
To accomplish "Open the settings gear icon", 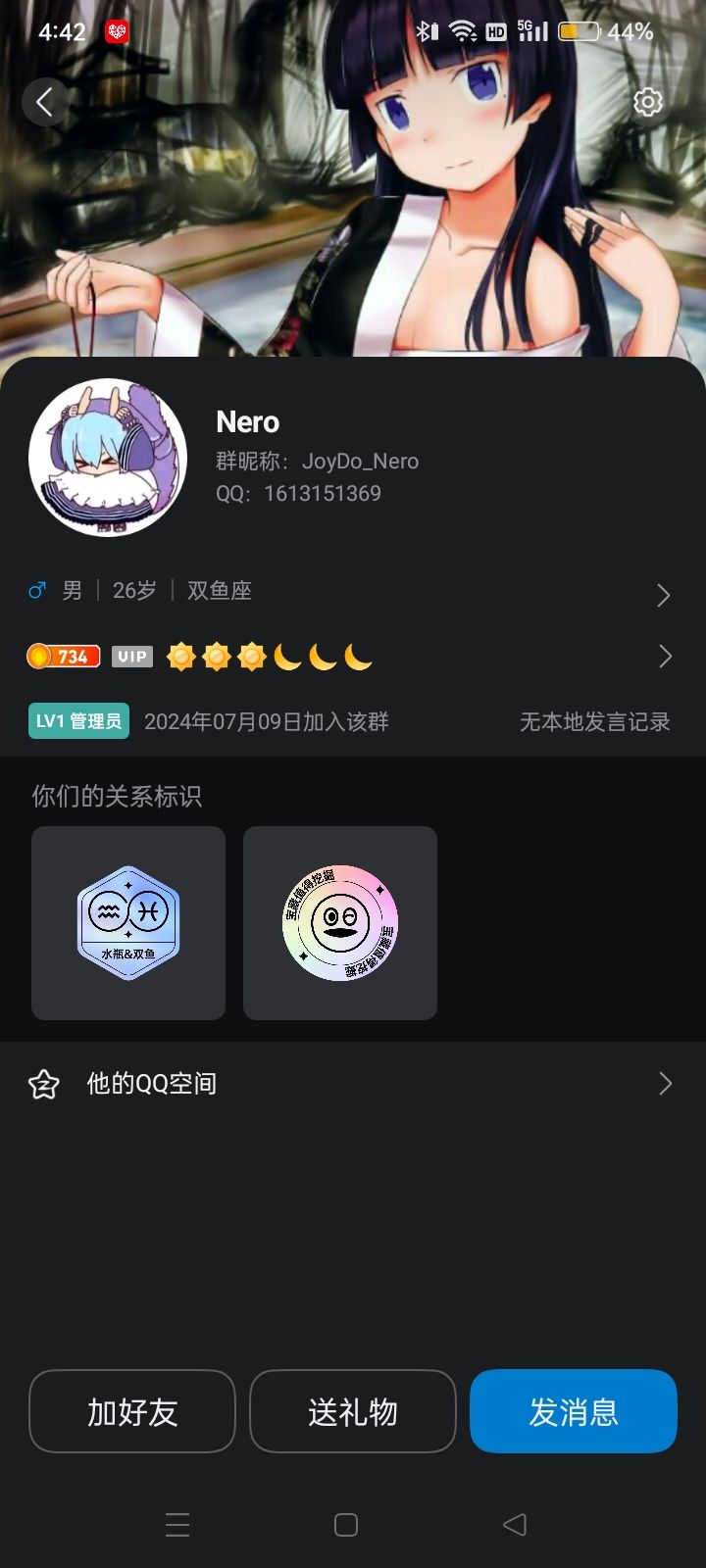I will tap(647, 102).
